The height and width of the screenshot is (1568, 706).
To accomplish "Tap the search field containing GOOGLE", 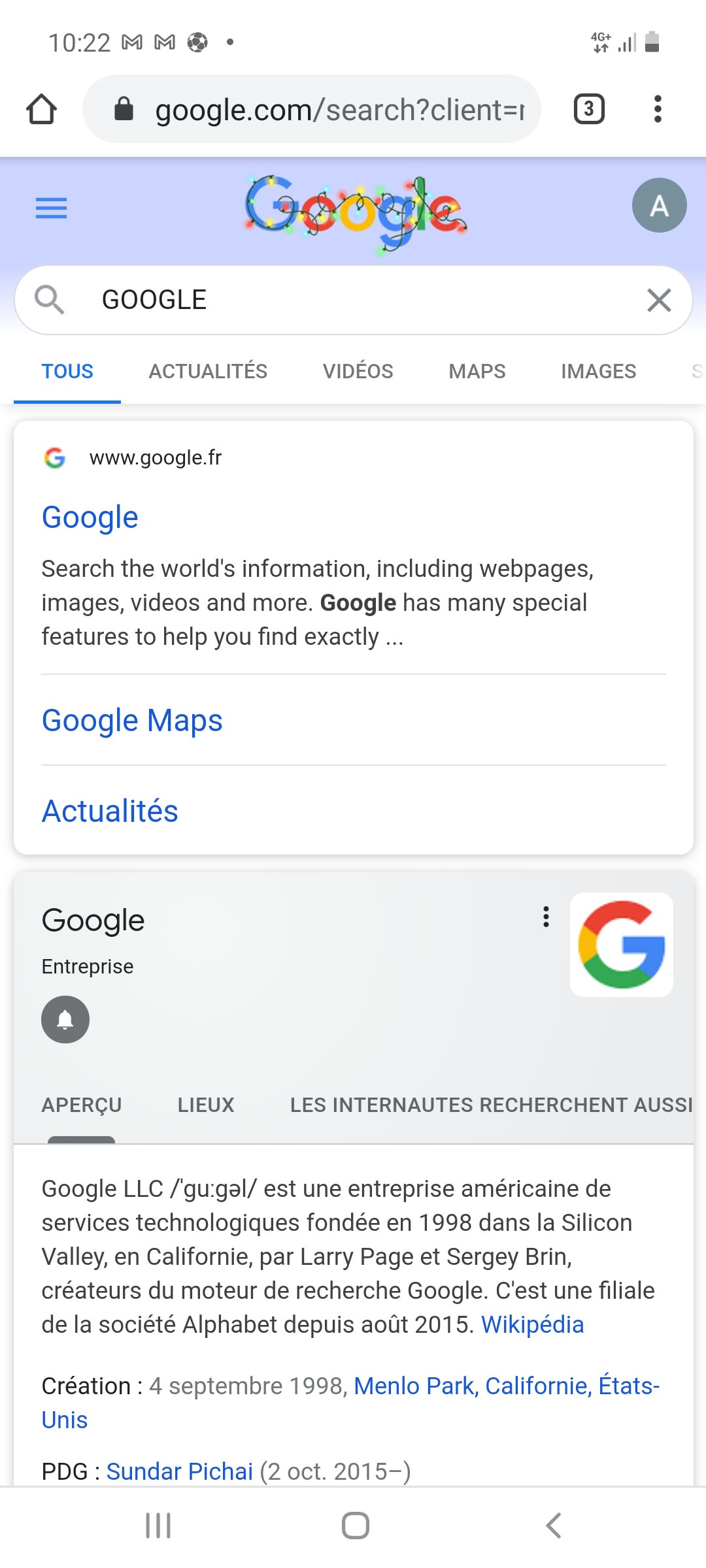I will [353, 300].
